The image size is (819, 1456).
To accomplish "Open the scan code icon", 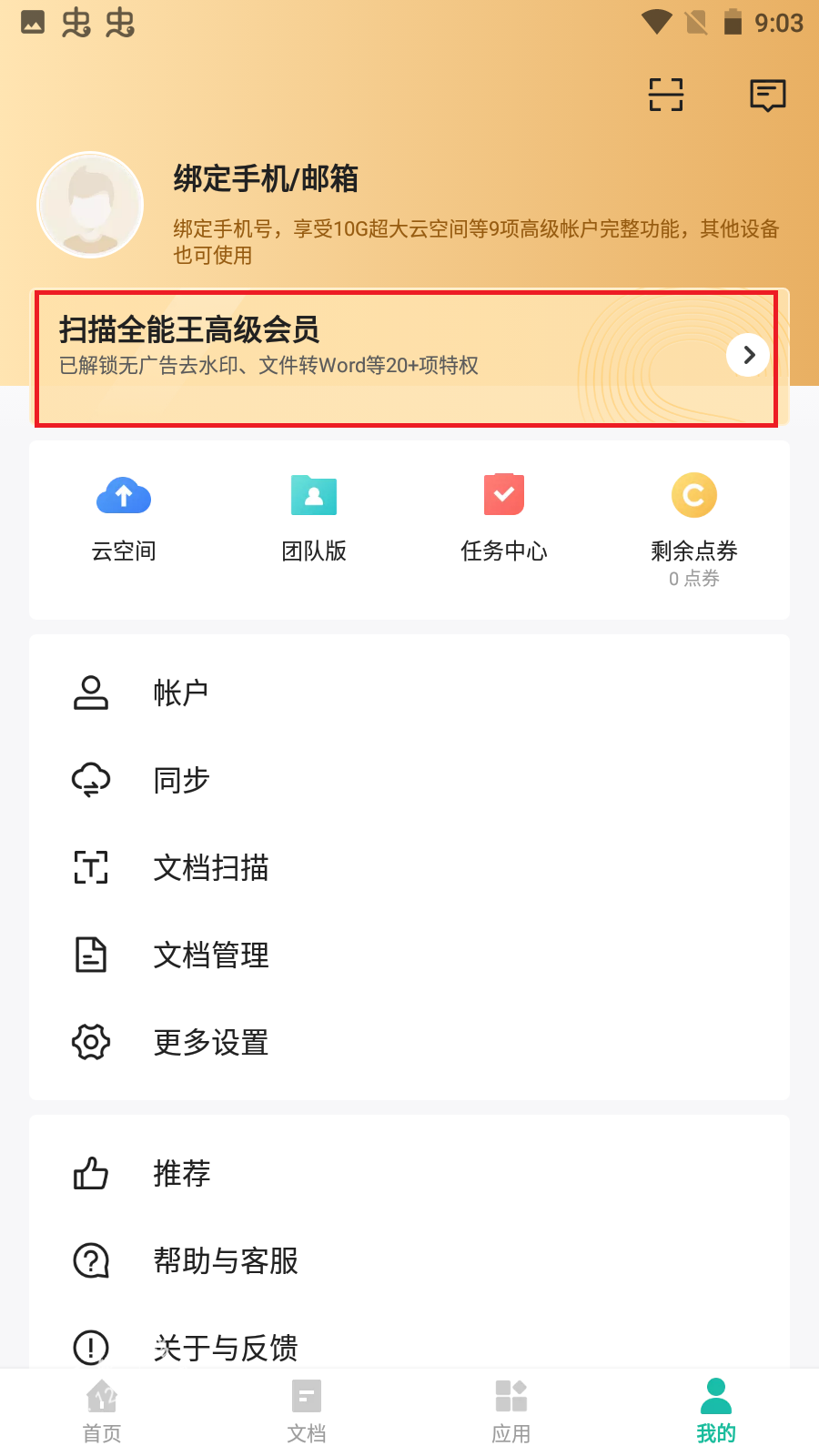I will pos(666,95).
